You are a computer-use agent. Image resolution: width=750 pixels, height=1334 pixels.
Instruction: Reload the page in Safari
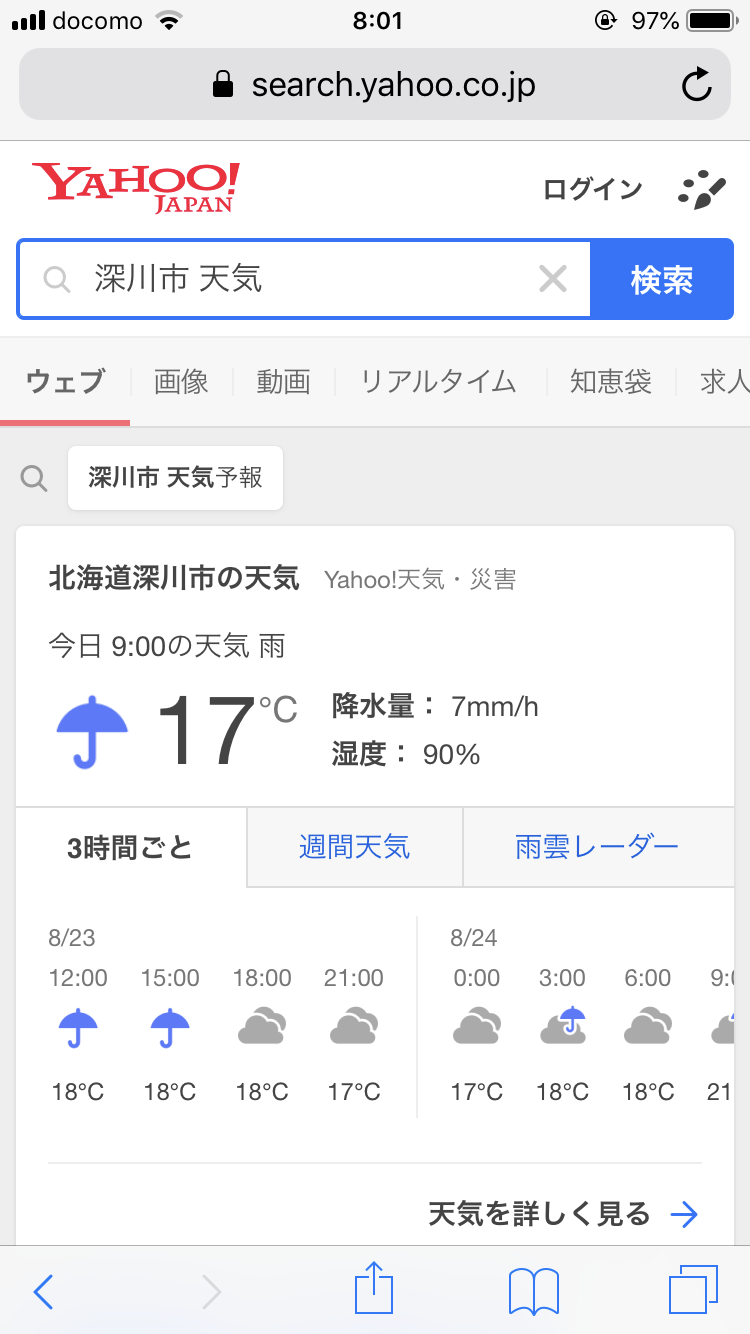(x=696, y=85)
